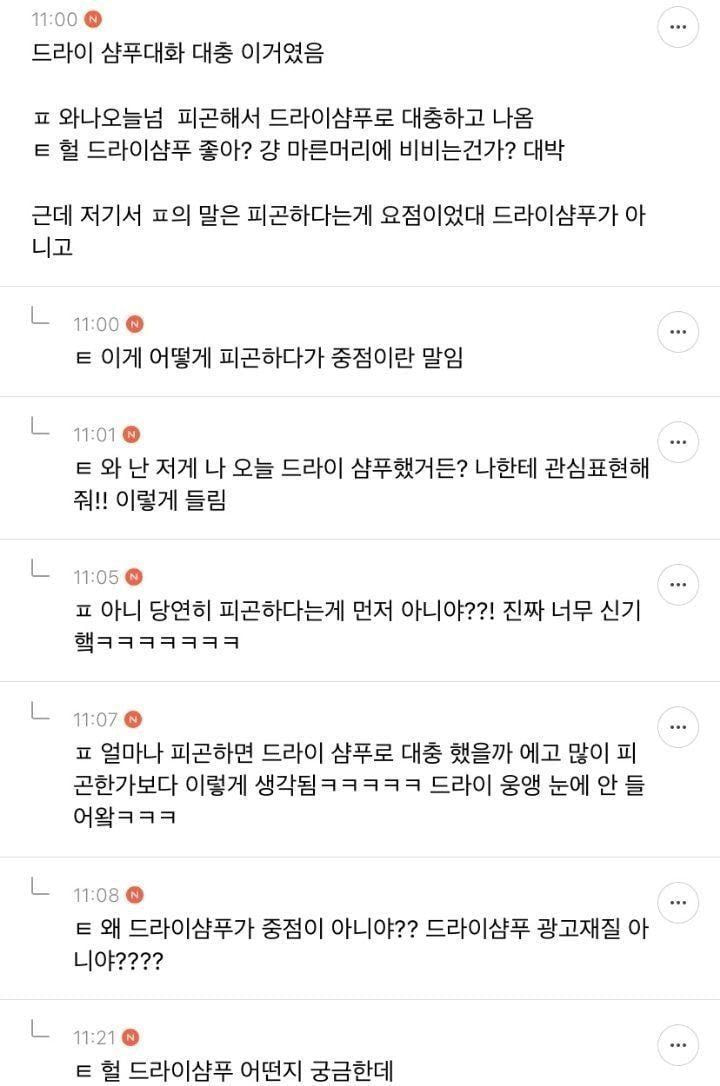The image size is (720, 1086).
Task: Open the more options icon on the 11:01 reply
Action: coord(676,442)
